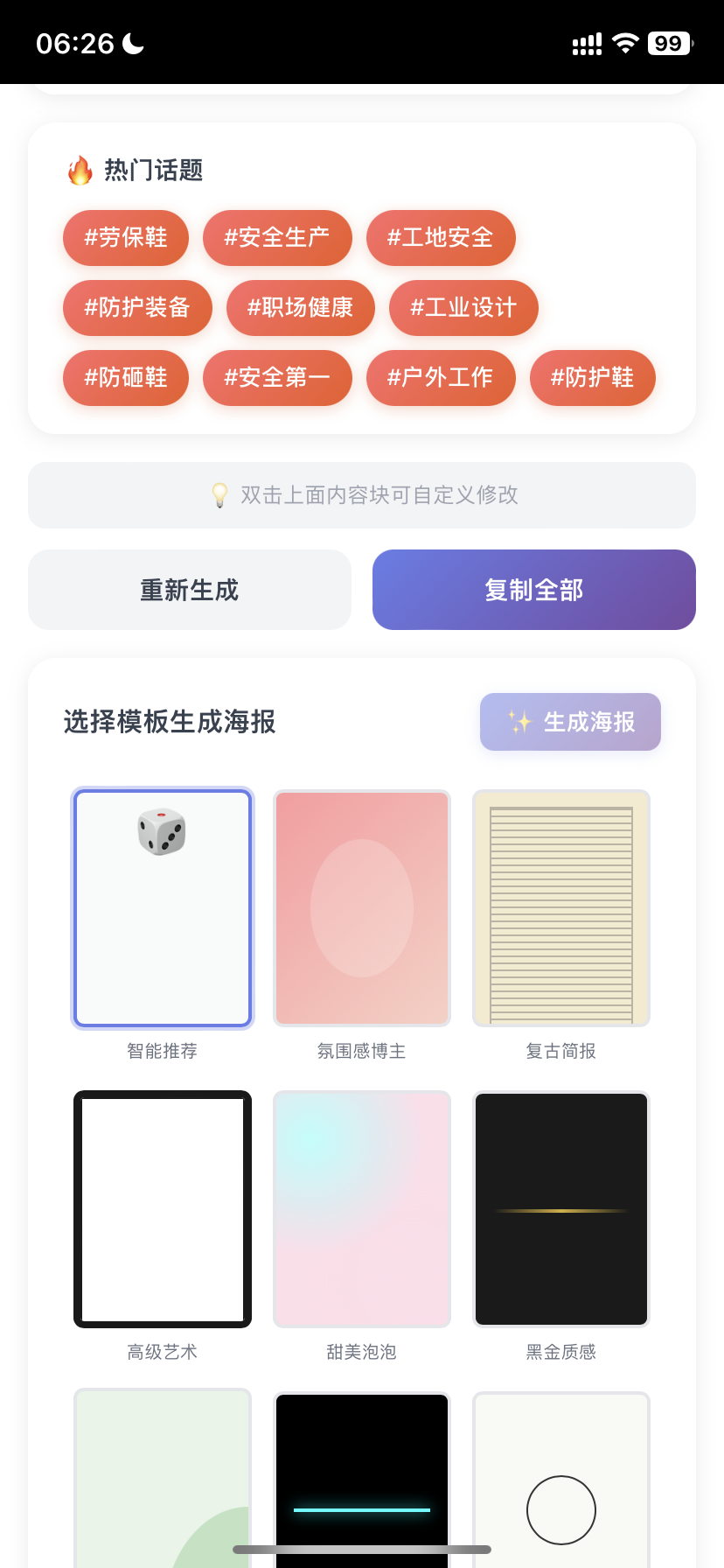Tap the 生成海报 button
This screenshot has width=724, height=1568.
point(569,722)
